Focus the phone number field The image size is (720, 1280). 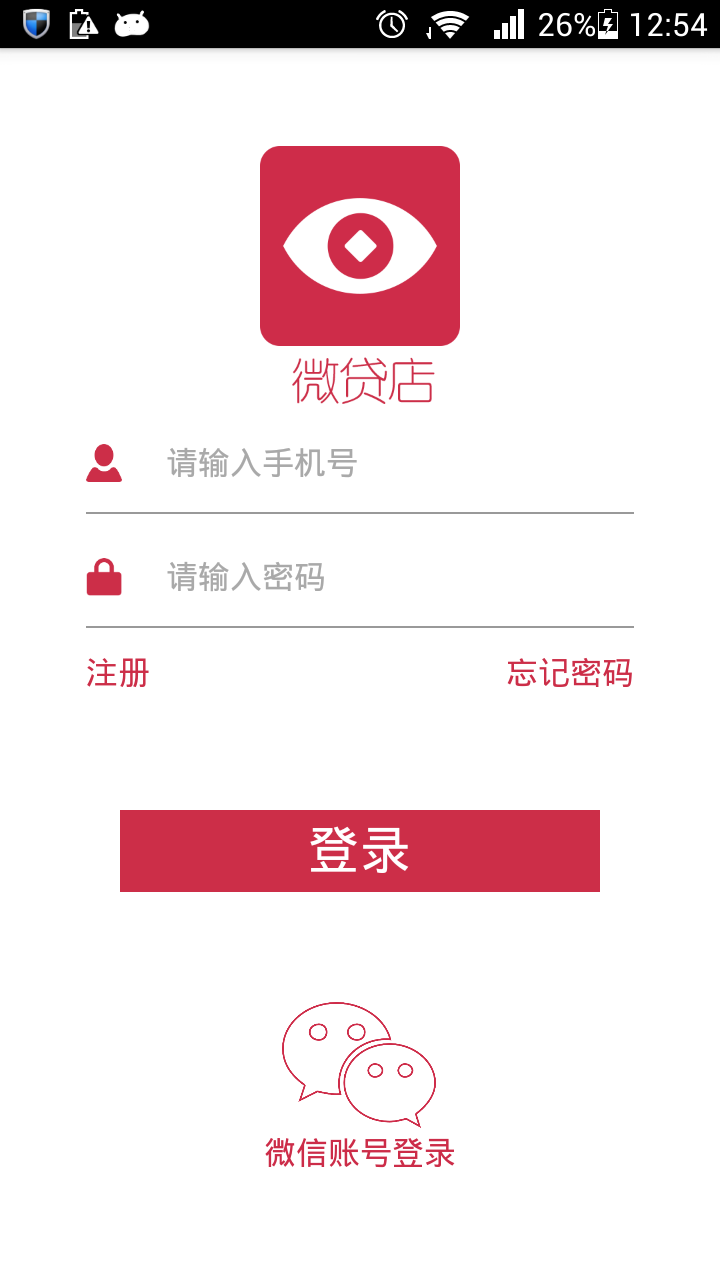point(390,464)
